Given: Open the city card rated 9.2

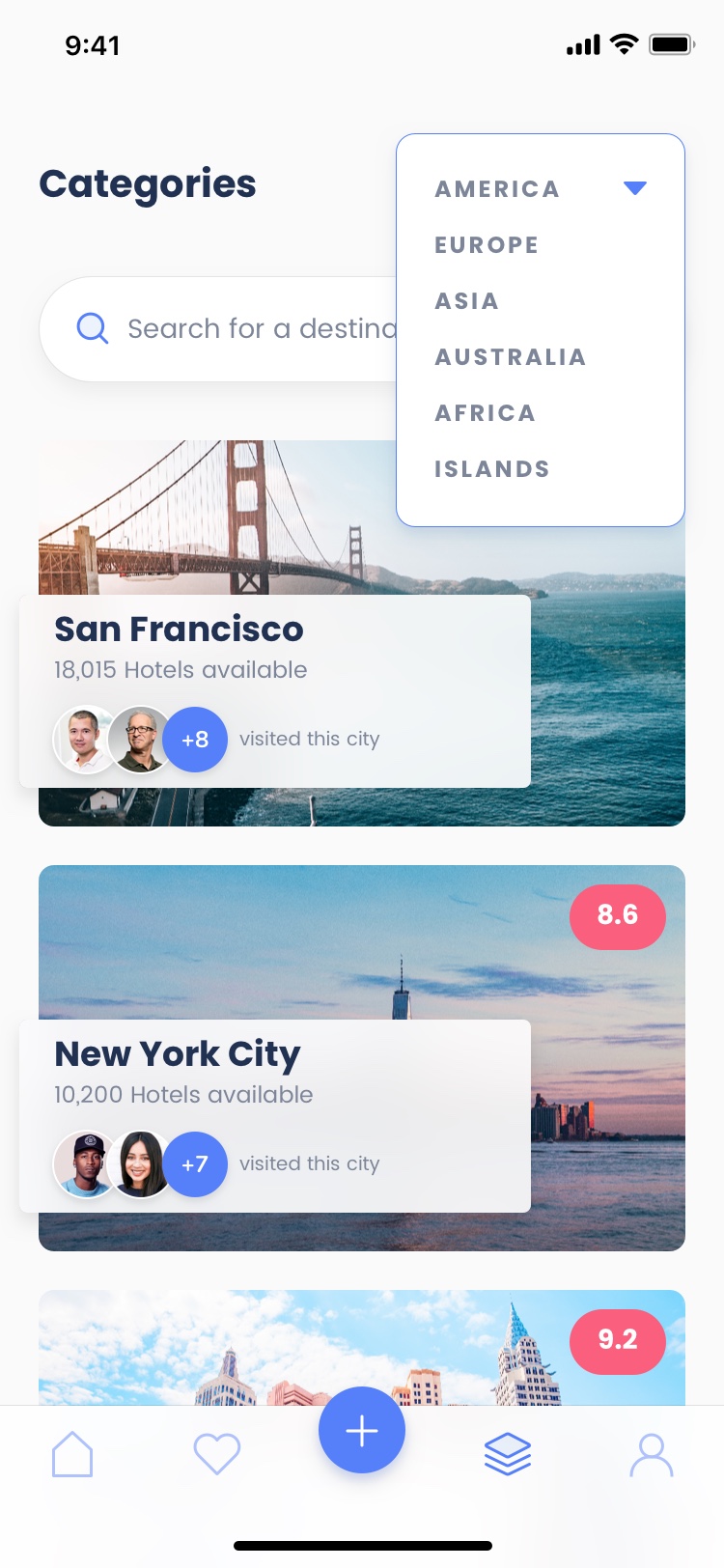Looking at the screenshot, I should [362, 1348].
